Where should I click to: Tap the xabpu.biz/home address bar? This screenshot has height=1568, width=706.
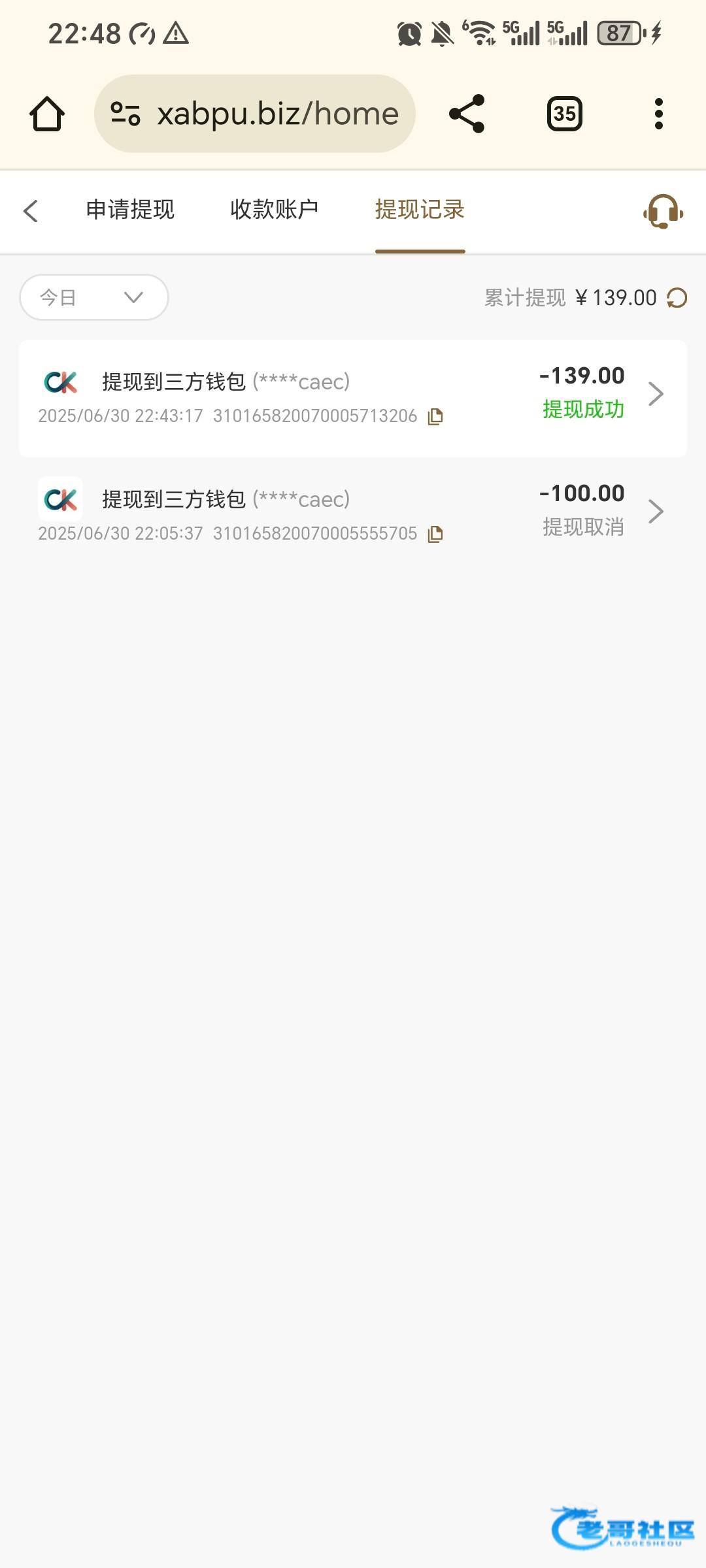tap(255, 114)
